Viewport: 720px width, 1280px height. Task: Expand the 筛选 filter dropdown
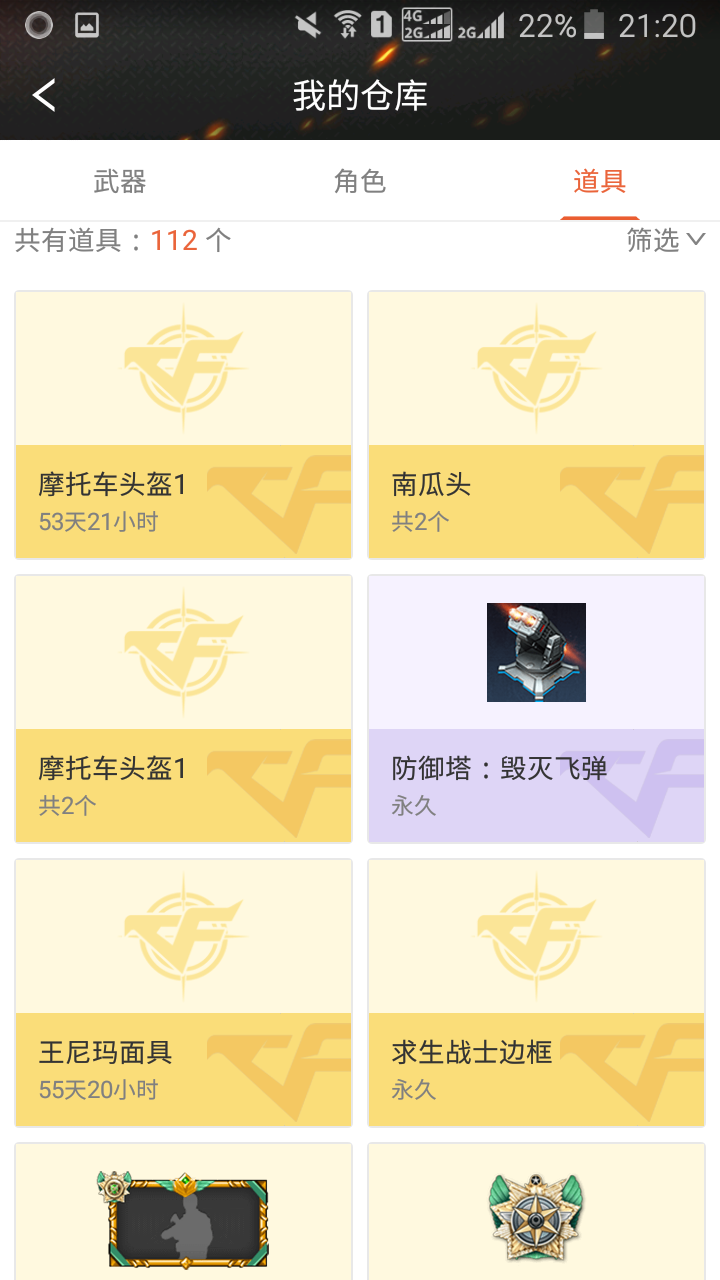click(x=665, y=240)
